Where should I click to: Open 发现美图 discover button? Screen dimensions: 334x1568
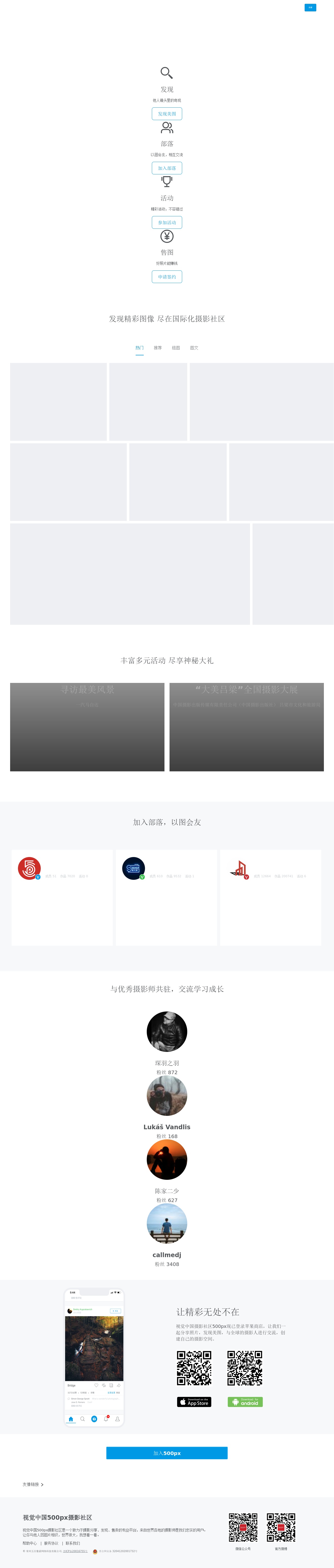[x=166, y=114]
